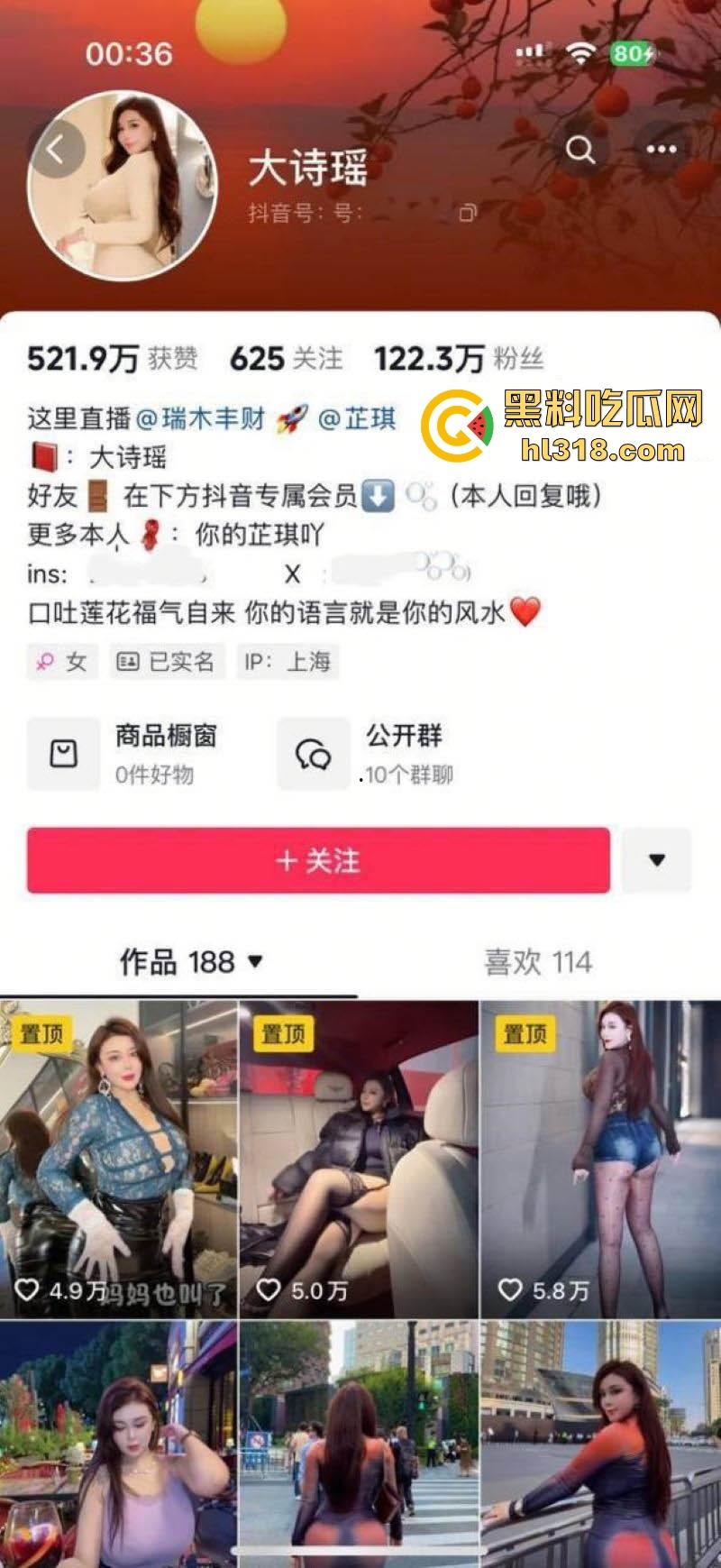The image size is (721, 1568).
Task: Open the pinned video with 5.8万 likes
Action: click(600, 1159)
